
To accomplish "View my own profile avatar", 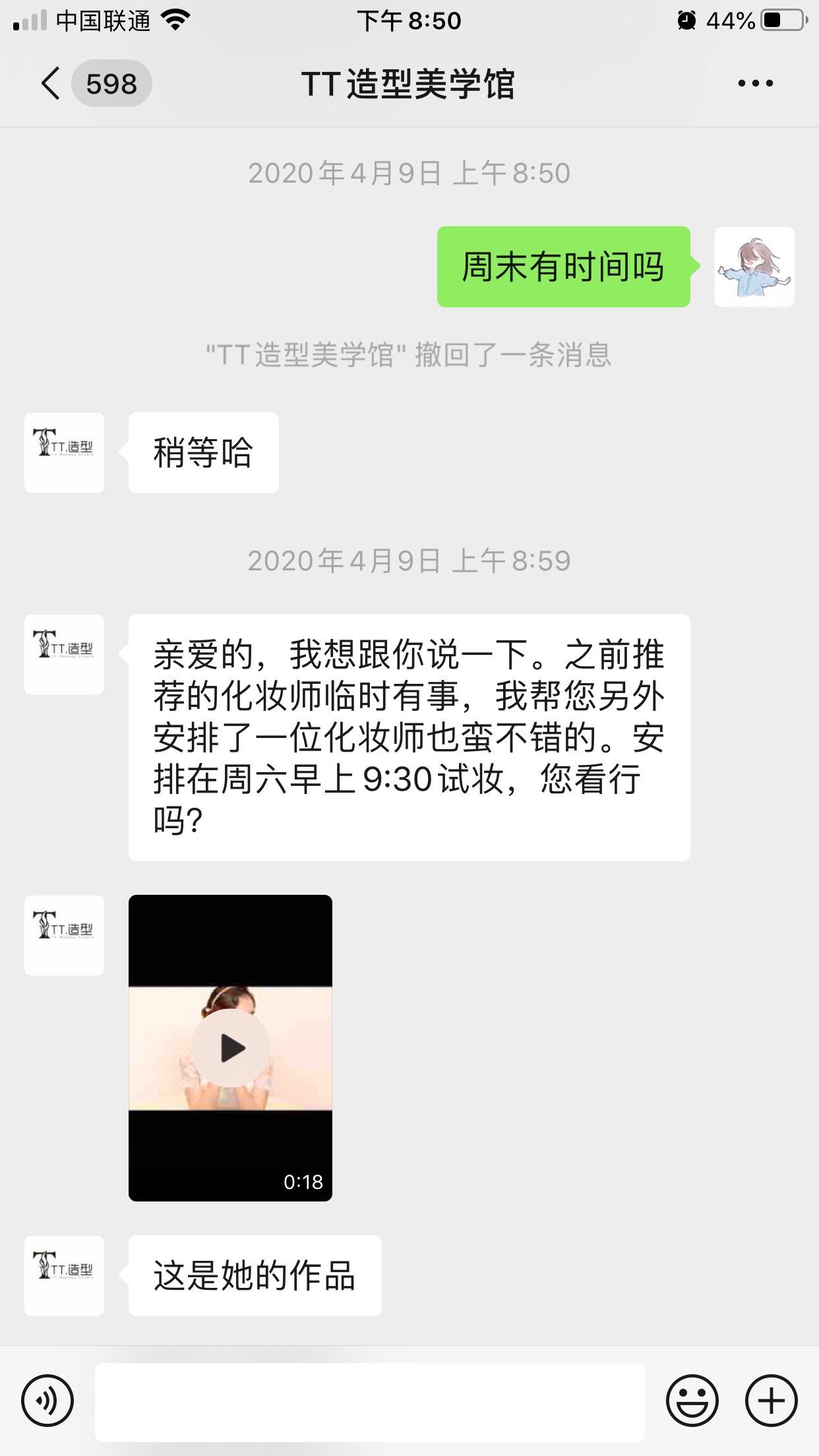I will (754, 266).
